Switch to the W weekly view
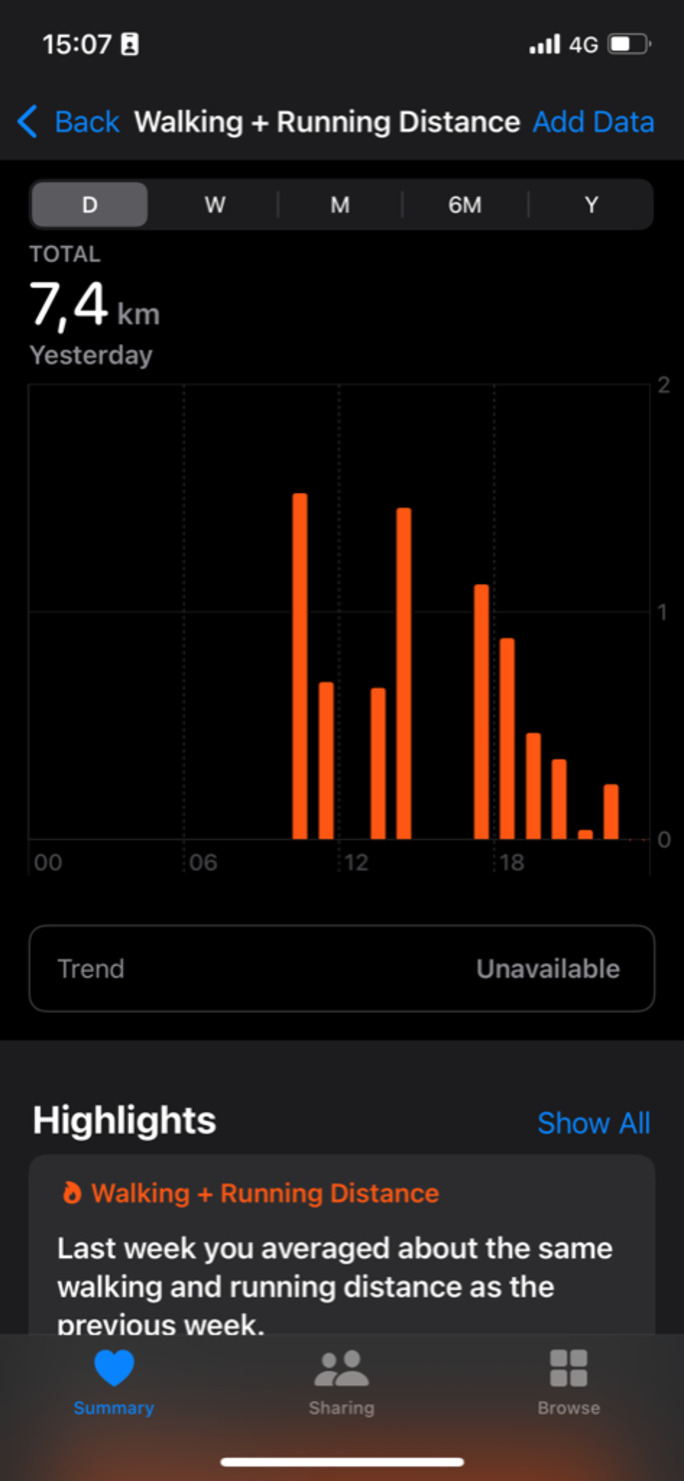The height and width of the screenshot is (1481, 684). click(x=215, y=205)
